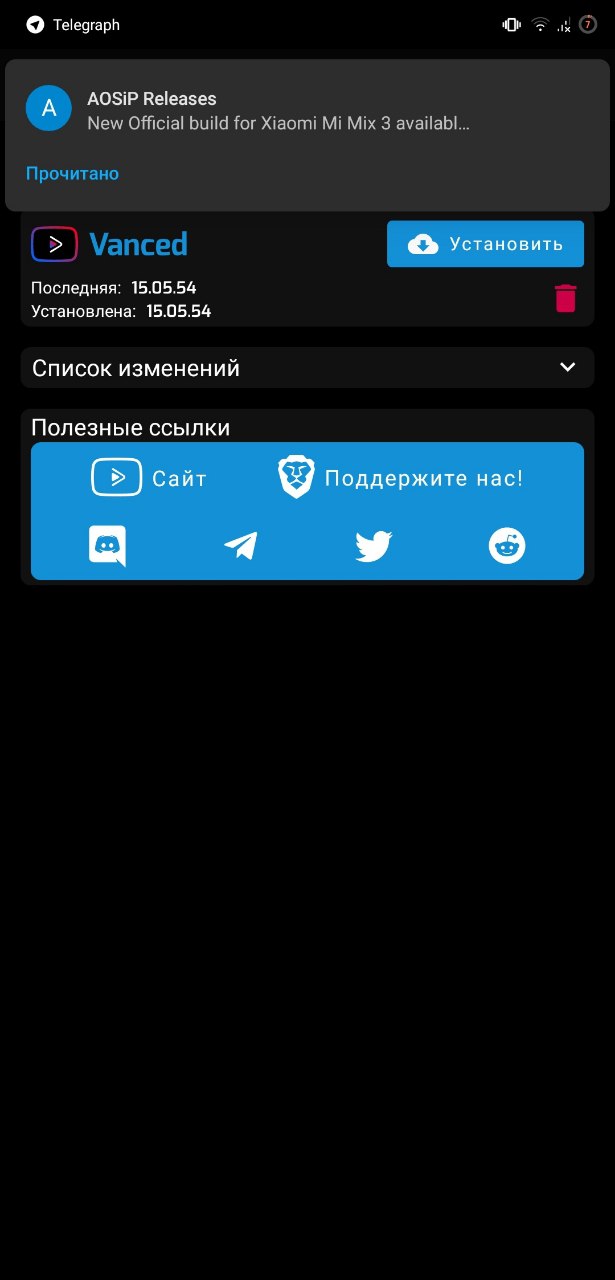Open the Telegram channel link
The height and width of the screenshot is (1280, 615).
pyautogui.click(x=240, y=546)
